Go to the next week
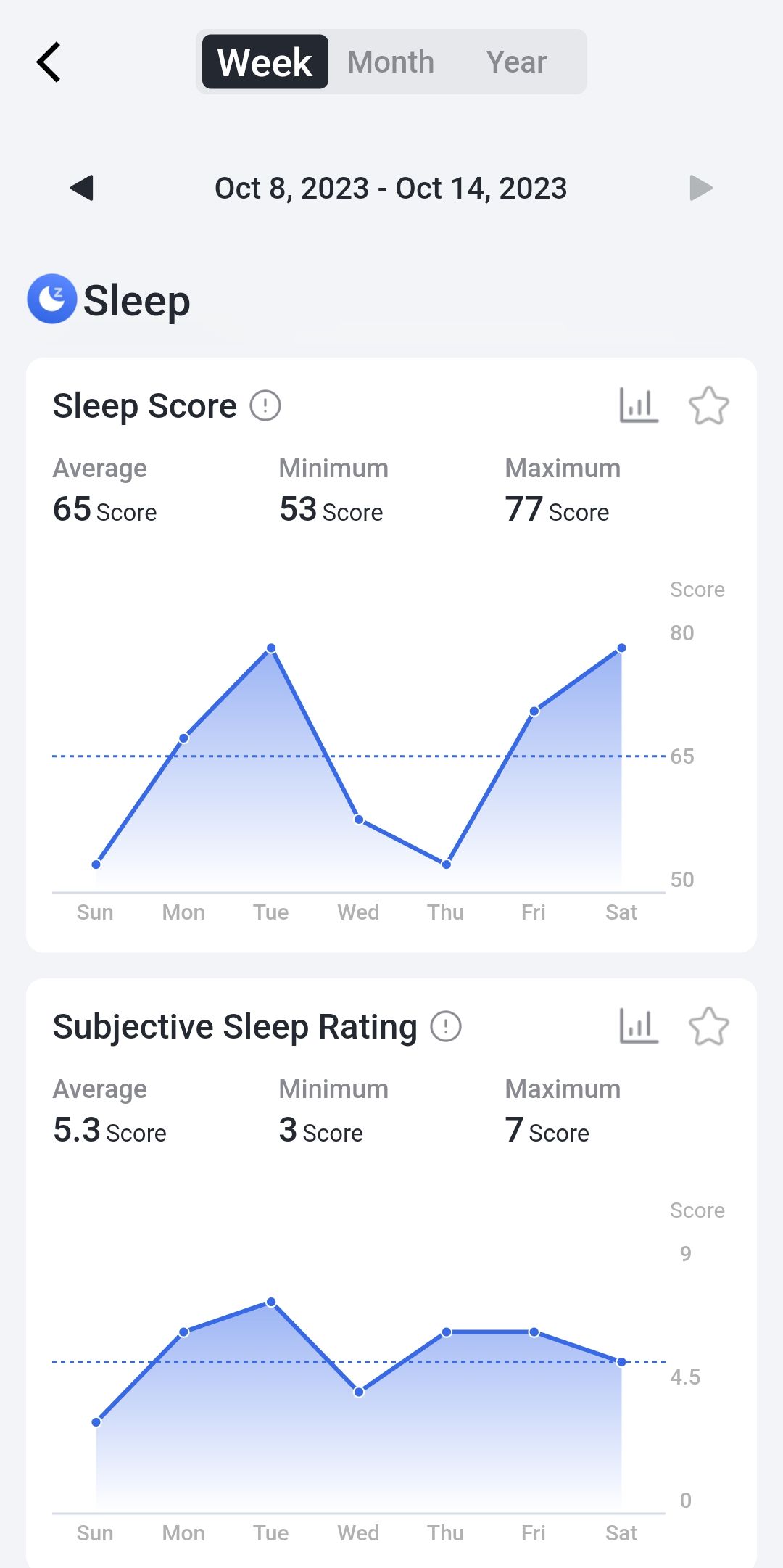The height and width of the screenshot is (1568, 783). pos(701,188)
